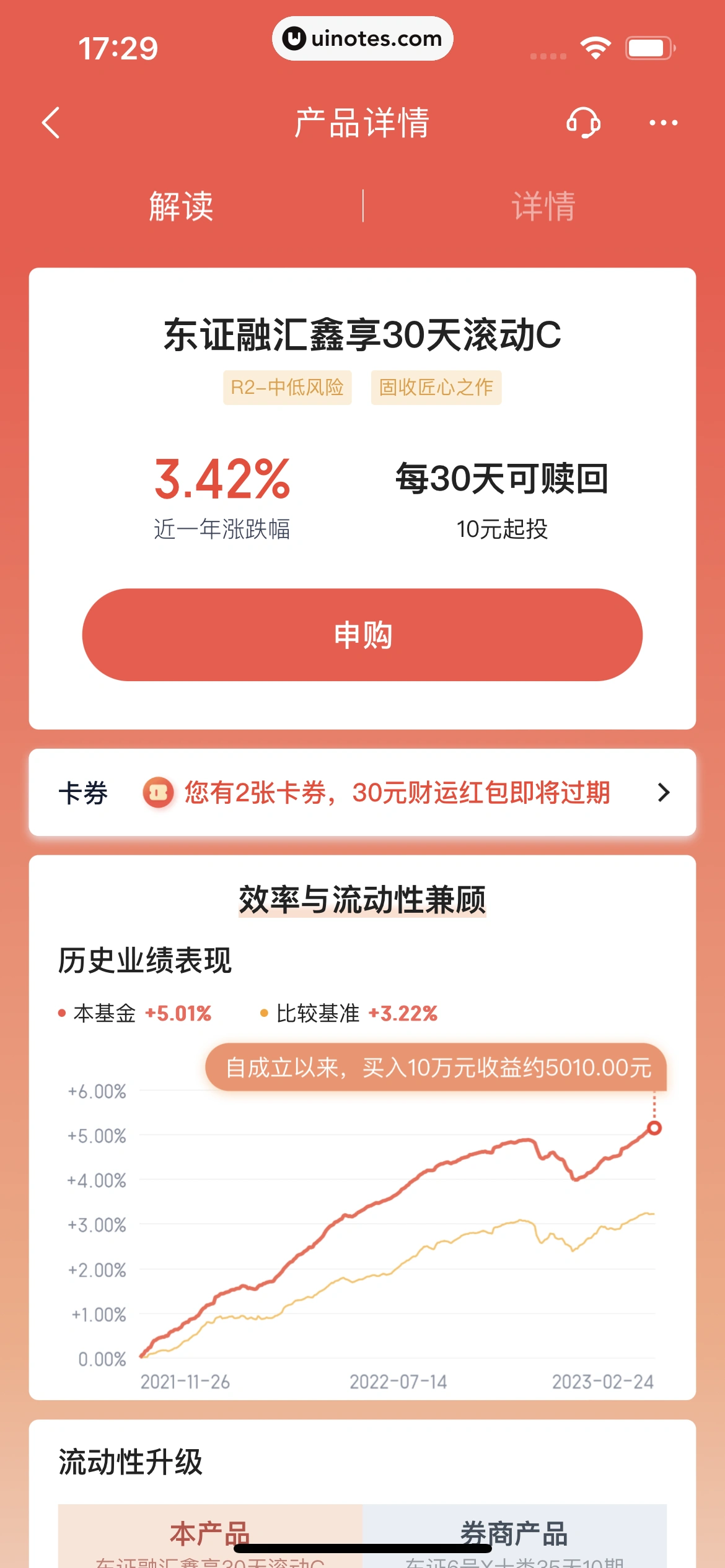Click the uinotes.com pill at the top
The width and height of the screenshot is (725, 1568).
362,38
